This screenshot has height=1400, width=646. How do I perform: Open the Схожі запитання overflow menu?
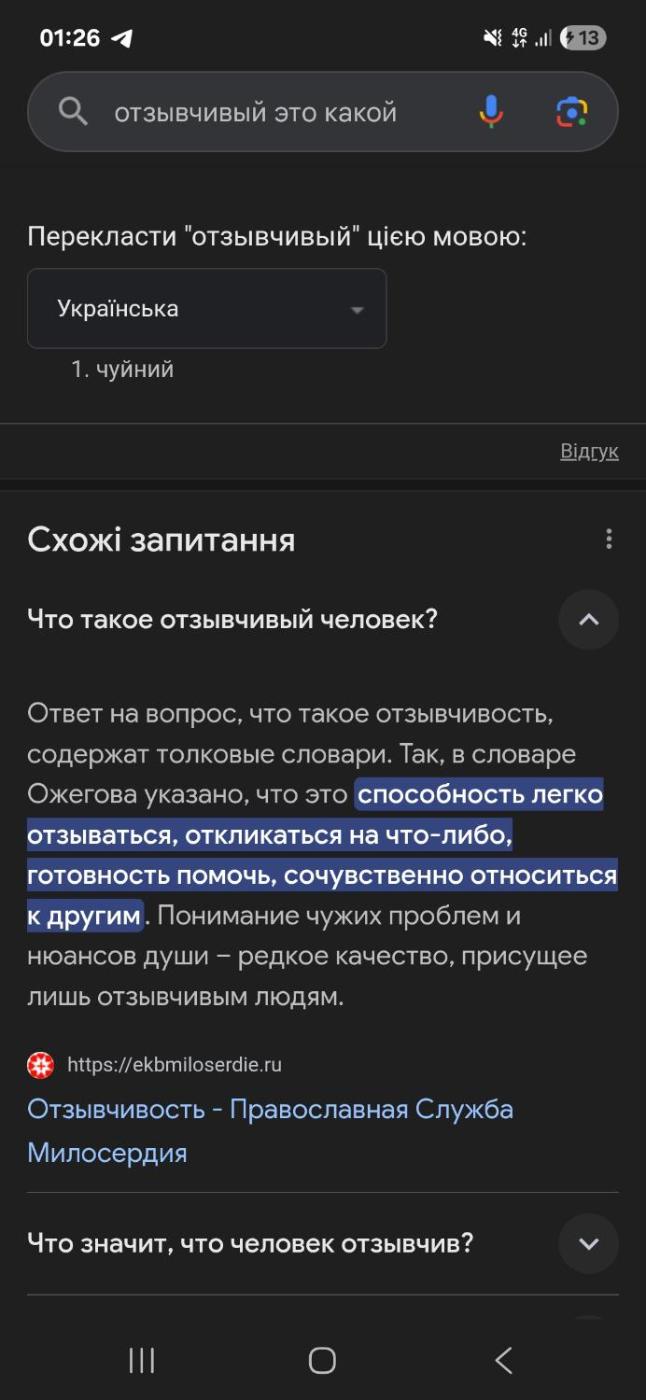[x=609, y=540]
